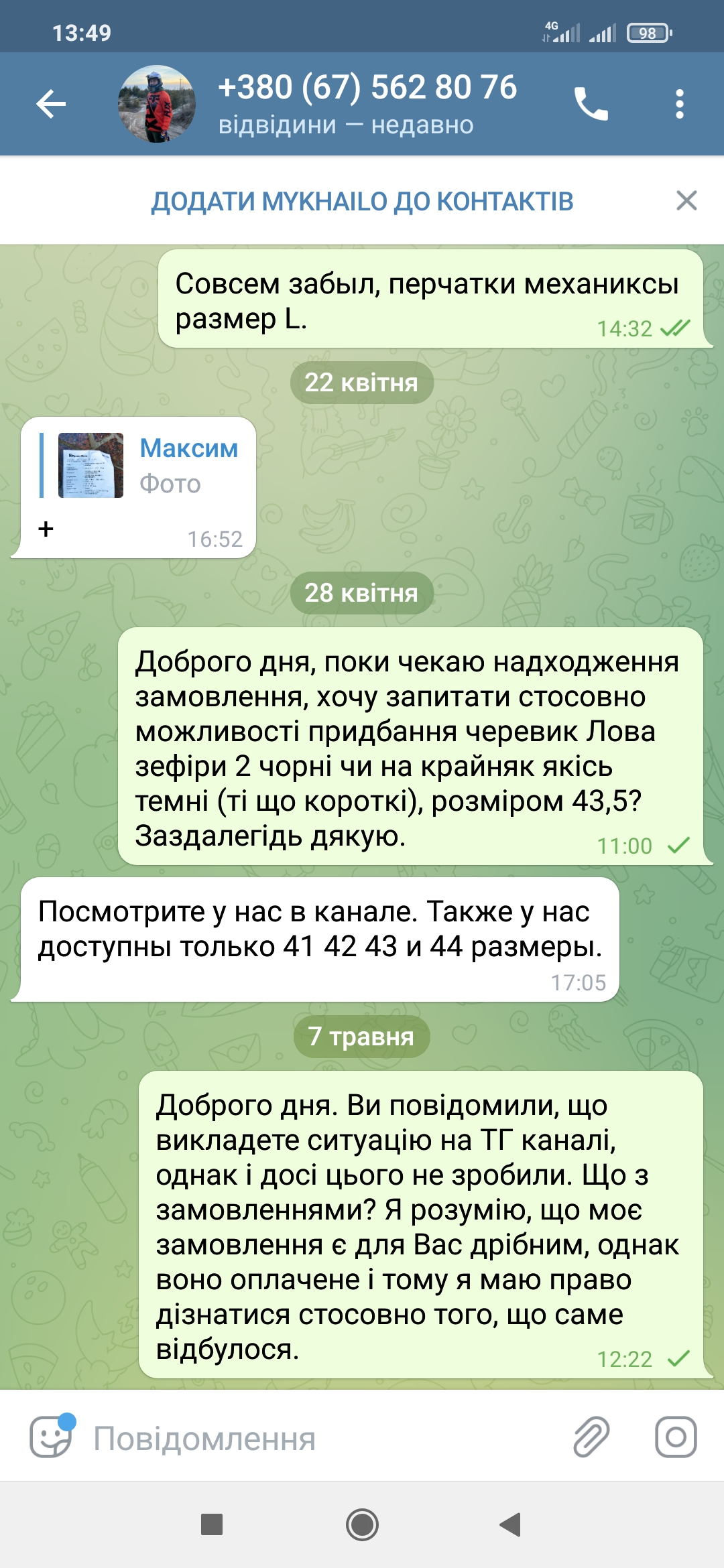724x1568 pixels.
Task: Attach a file with the paperclip
Action: (x=591, y=1437)
